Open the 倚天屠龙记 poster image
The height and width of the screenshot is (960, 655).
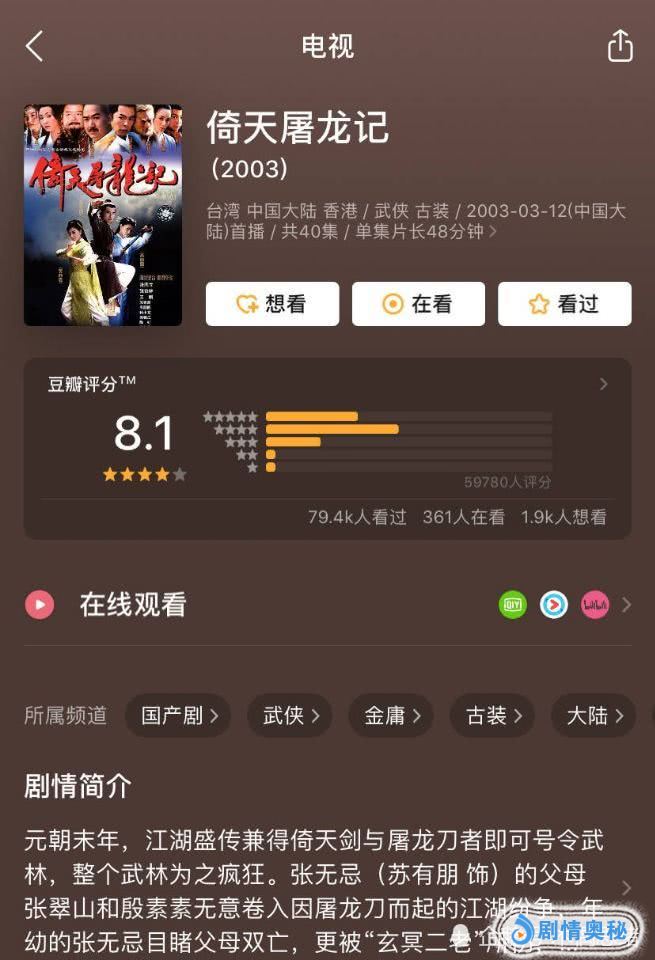(x=103, y=214)
